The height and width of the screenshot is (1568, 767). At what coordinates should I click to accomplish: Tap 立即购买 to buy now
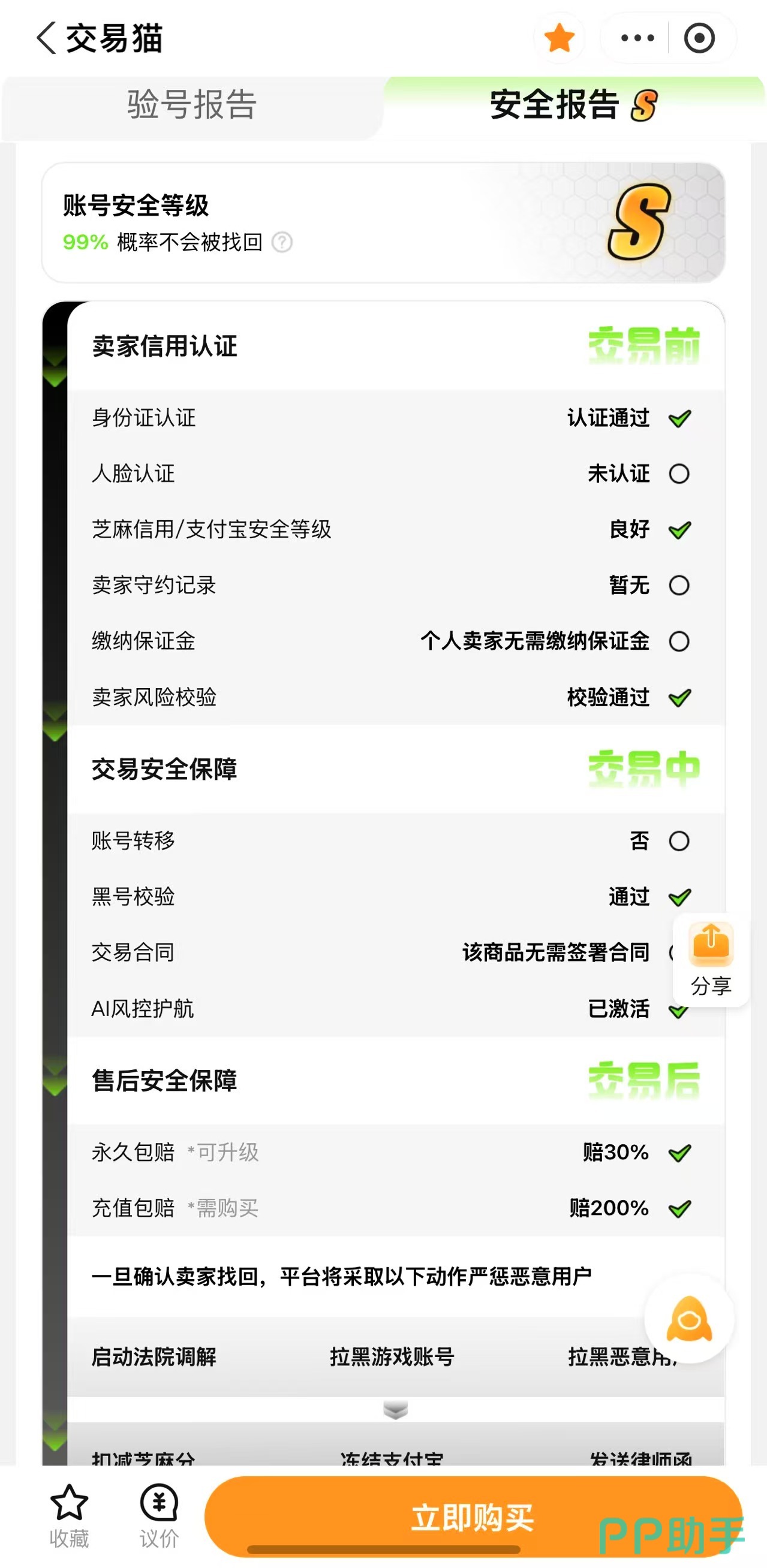(473, 1516)
